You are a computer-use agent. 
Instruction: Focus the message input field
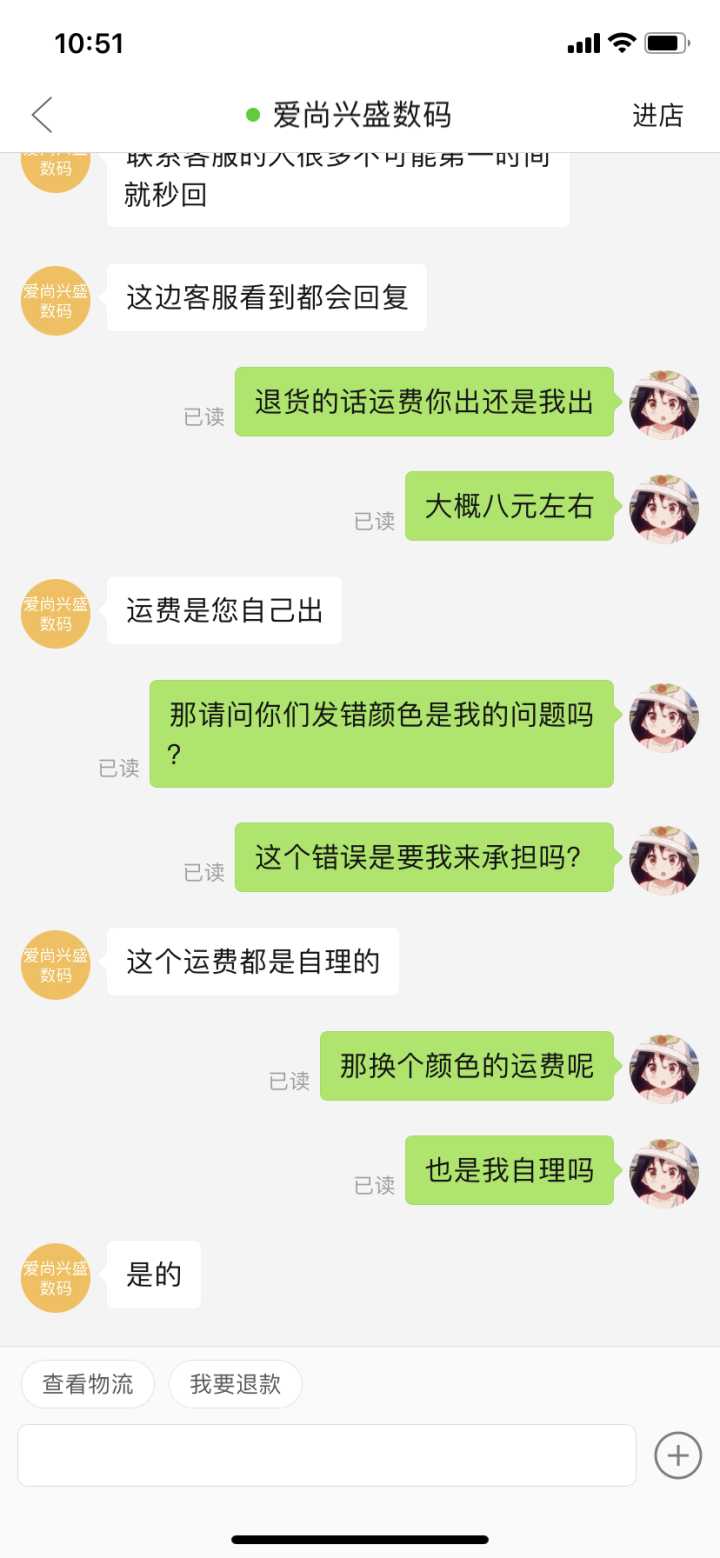pyautogui.click(x=327, y=1455)
